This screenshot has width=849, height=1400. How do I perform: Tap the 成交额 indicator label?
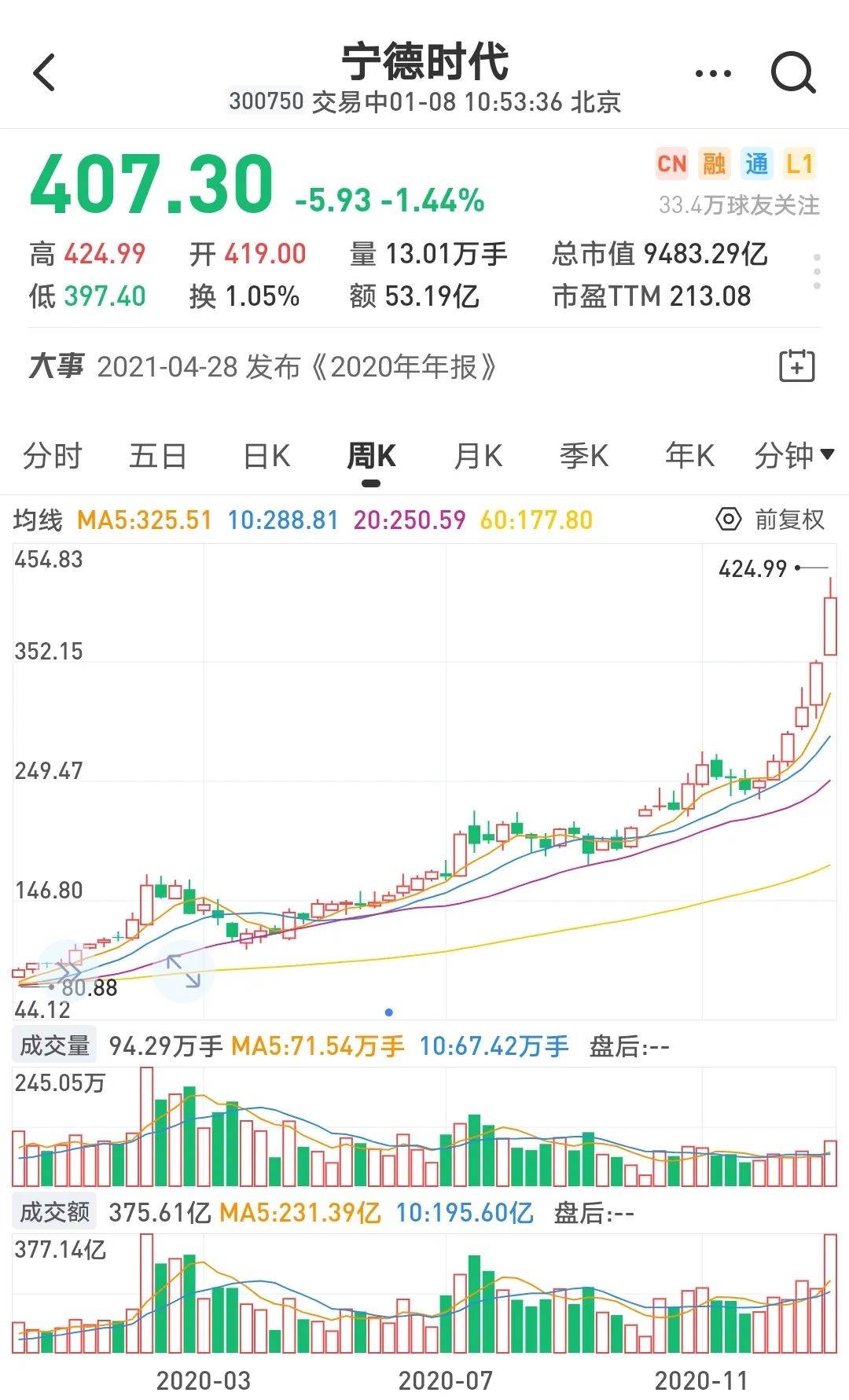pyautogui.click(x=54, y=1212)
